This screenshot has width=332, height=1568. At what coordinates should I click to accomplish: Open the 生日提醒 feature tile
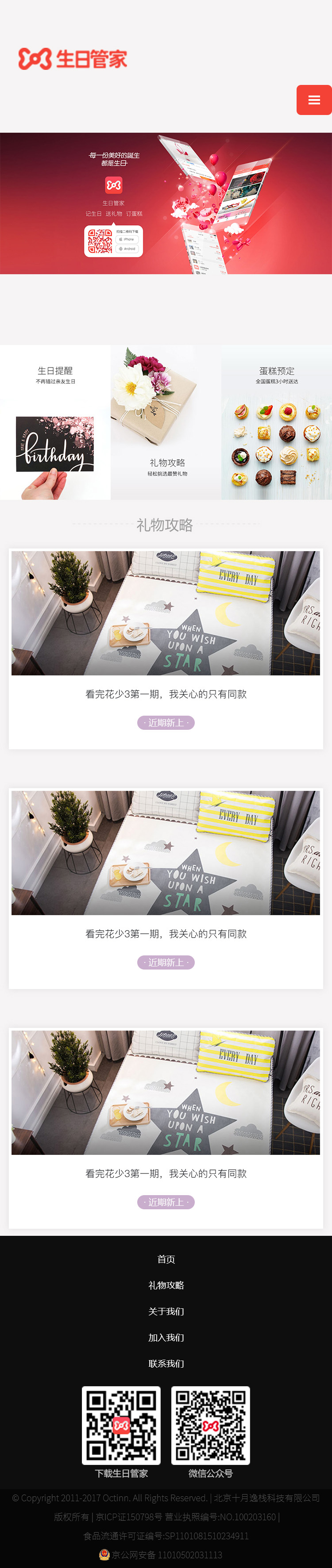55,422
